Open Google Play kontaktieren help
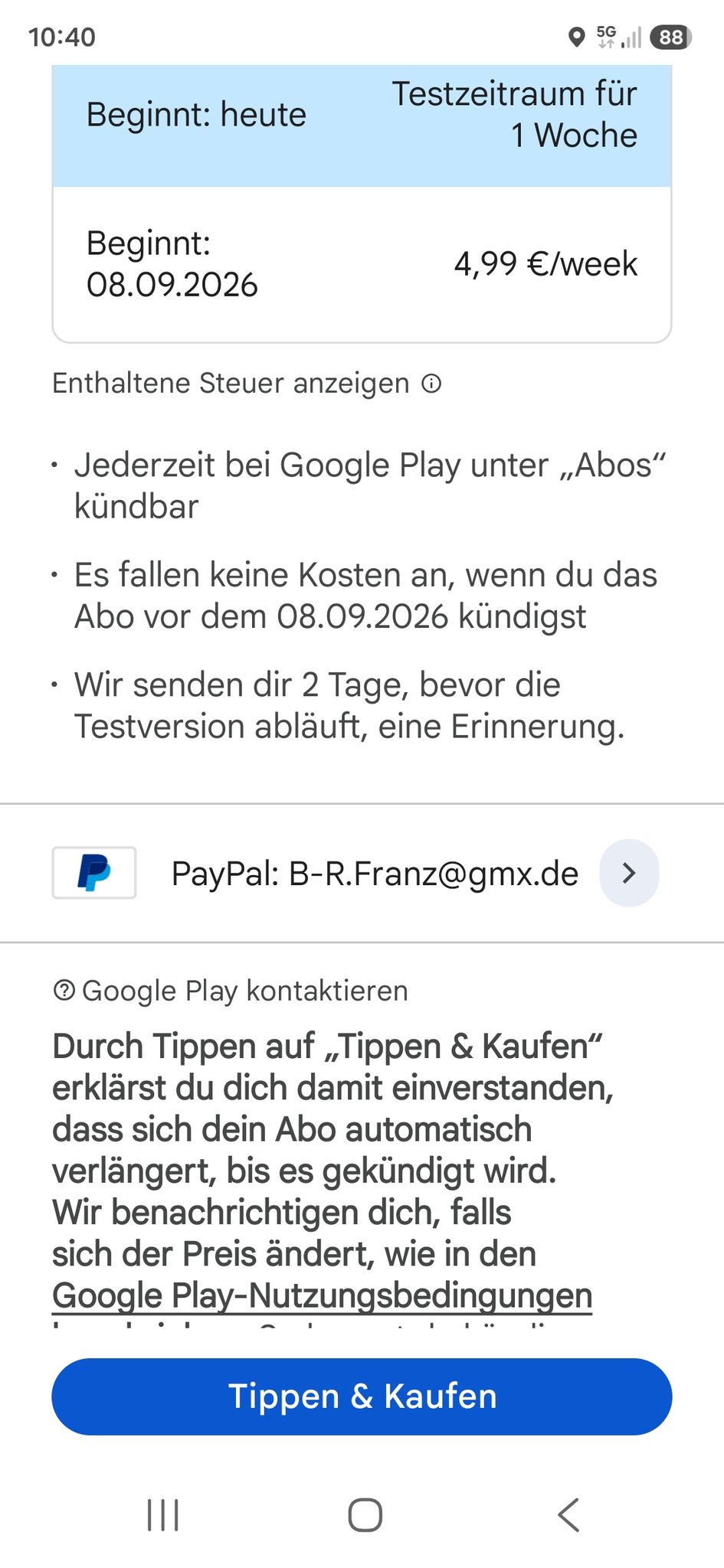Image resolution: width=724 pixels, height=1568 pixels. pos(231,991)
